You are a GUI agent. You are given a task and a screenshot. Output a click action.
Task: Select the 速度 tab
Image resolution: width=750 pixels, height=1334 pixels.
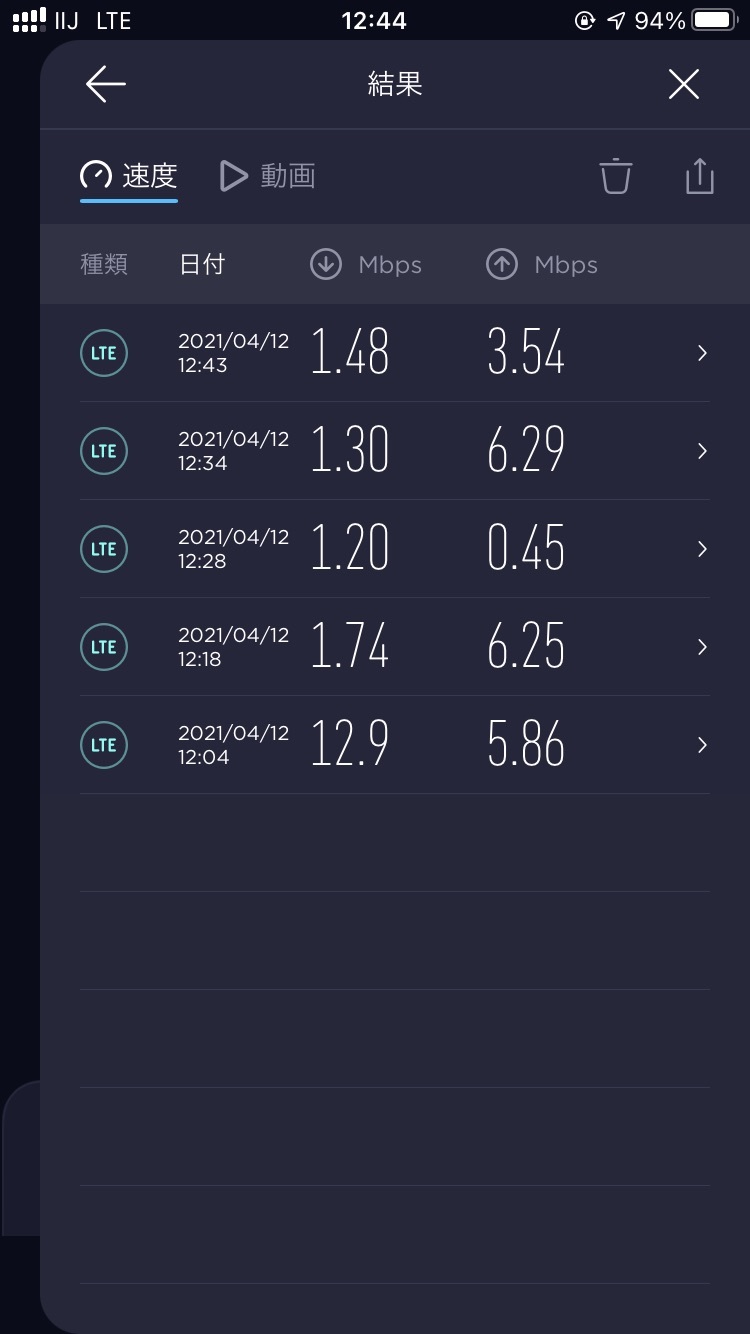point(130,176)
